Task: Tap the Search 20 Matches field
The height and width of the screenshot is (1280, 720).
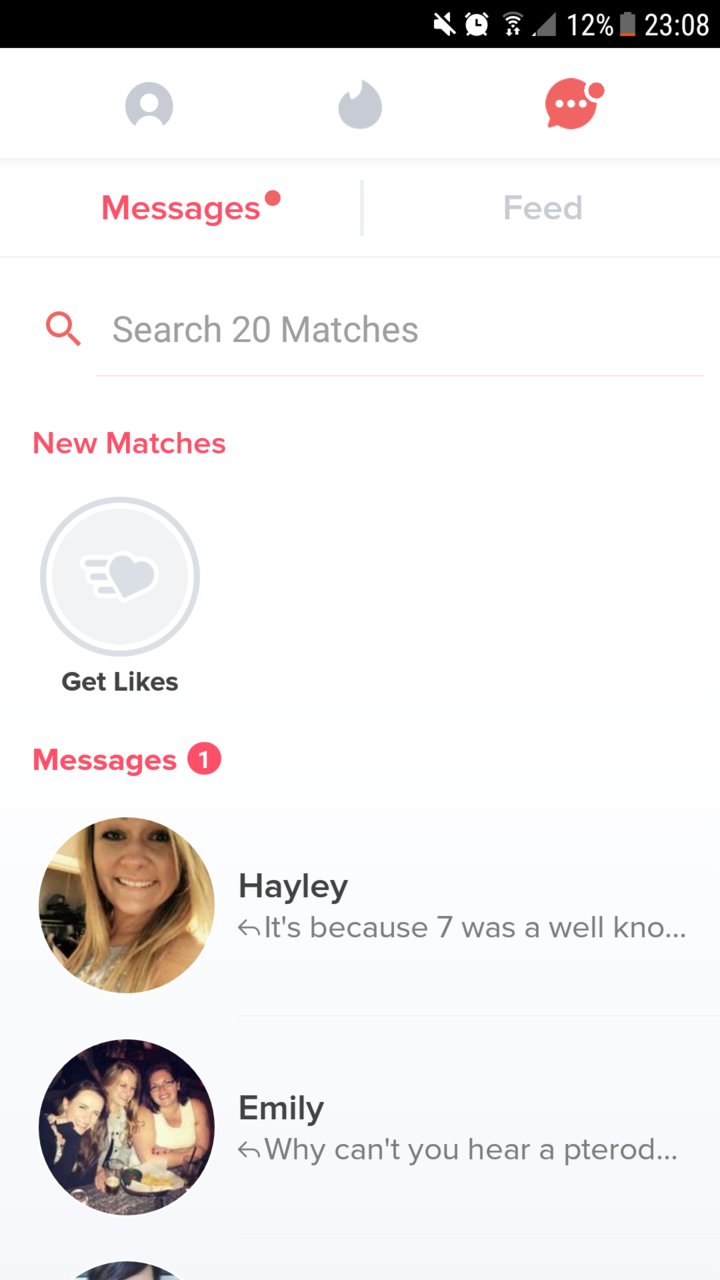Action: click(x=400, y=330)
